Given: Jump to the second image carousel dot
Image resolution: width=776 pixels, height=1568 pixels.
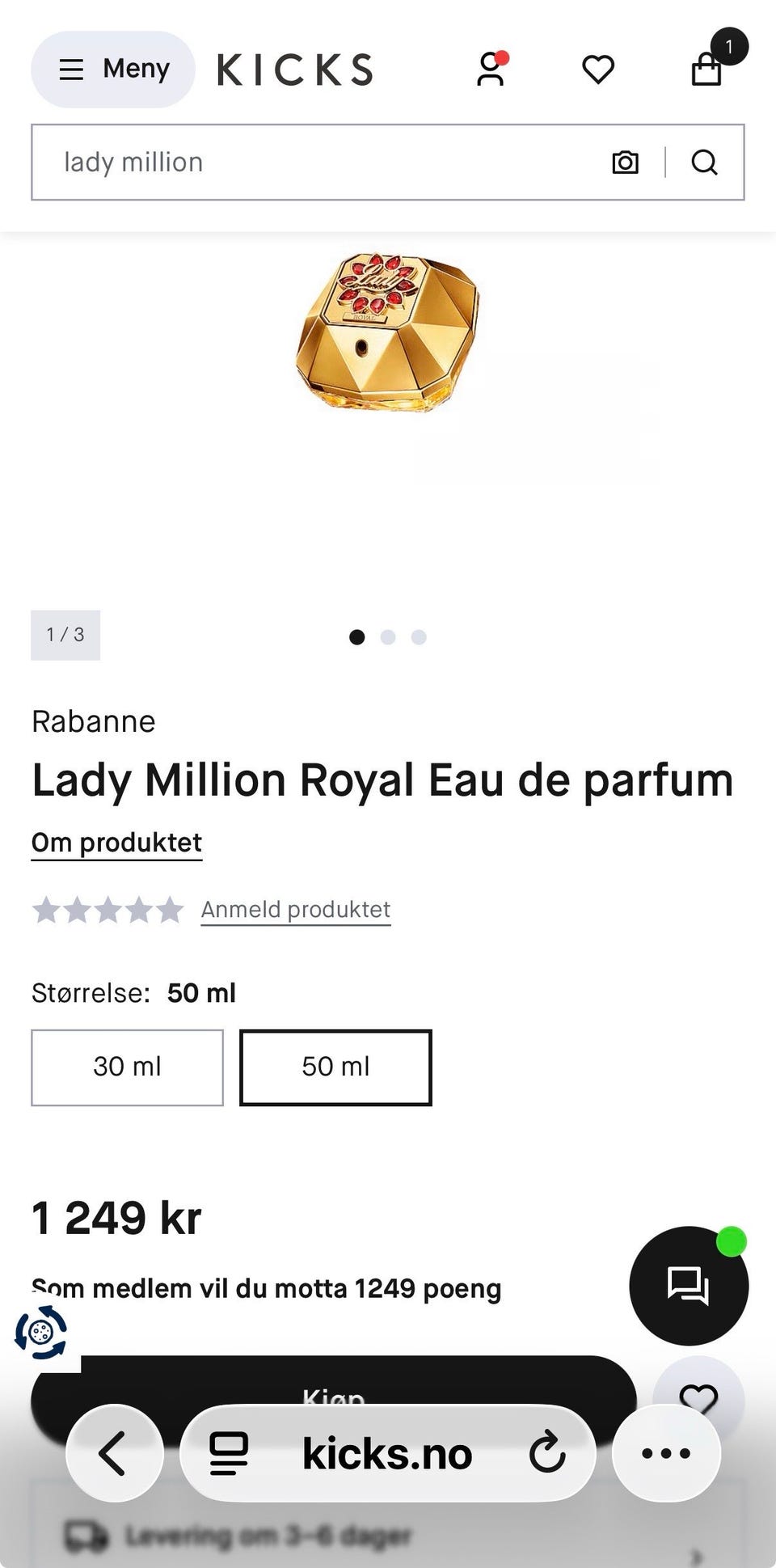Looking at the screenshot, I should click(x=389, y=637).
